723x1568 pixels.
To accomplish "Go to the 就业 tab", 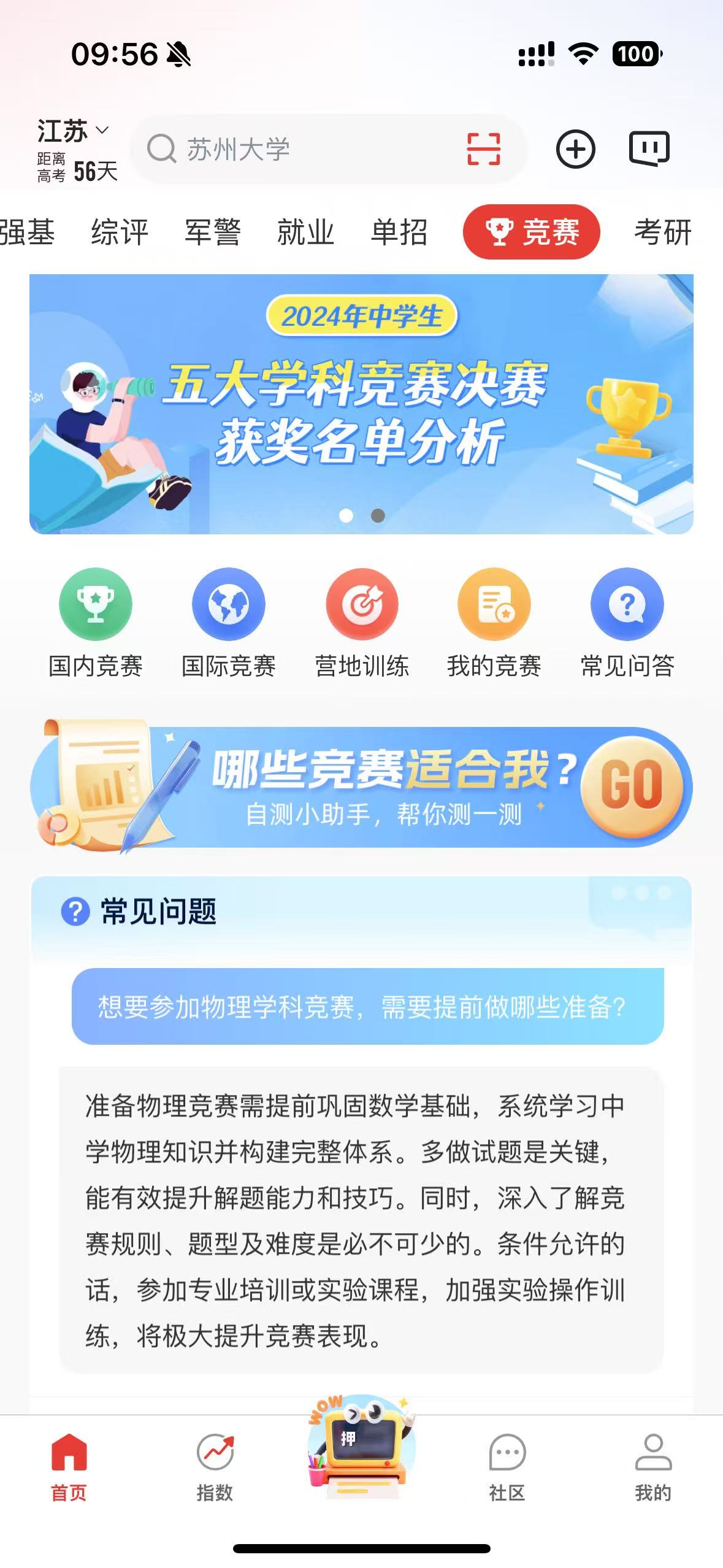I will (305, 233).
